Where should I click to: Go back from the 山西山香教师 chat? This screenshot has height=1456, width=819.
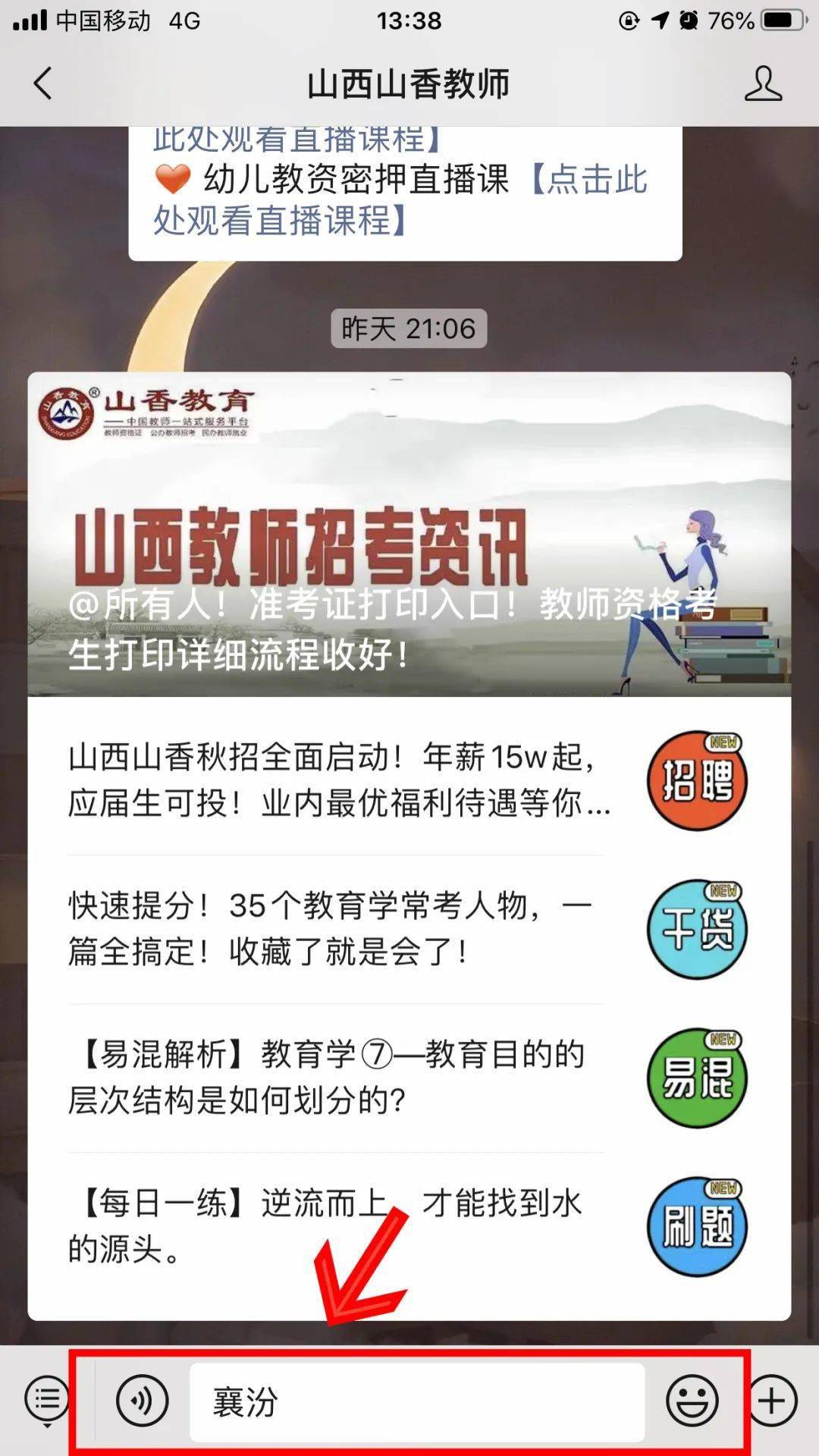(43, 83)
